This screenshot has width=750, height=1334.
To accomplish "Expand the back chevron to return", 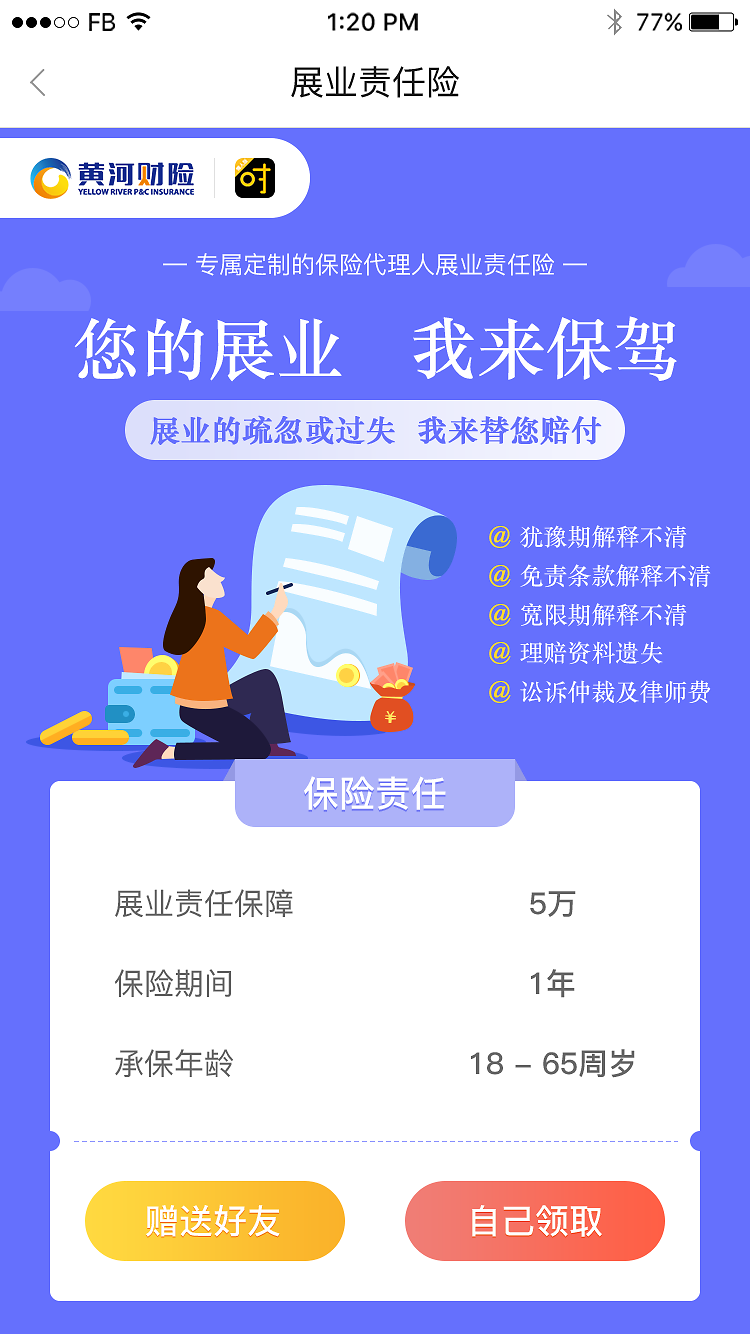I will tap(37, 84).
